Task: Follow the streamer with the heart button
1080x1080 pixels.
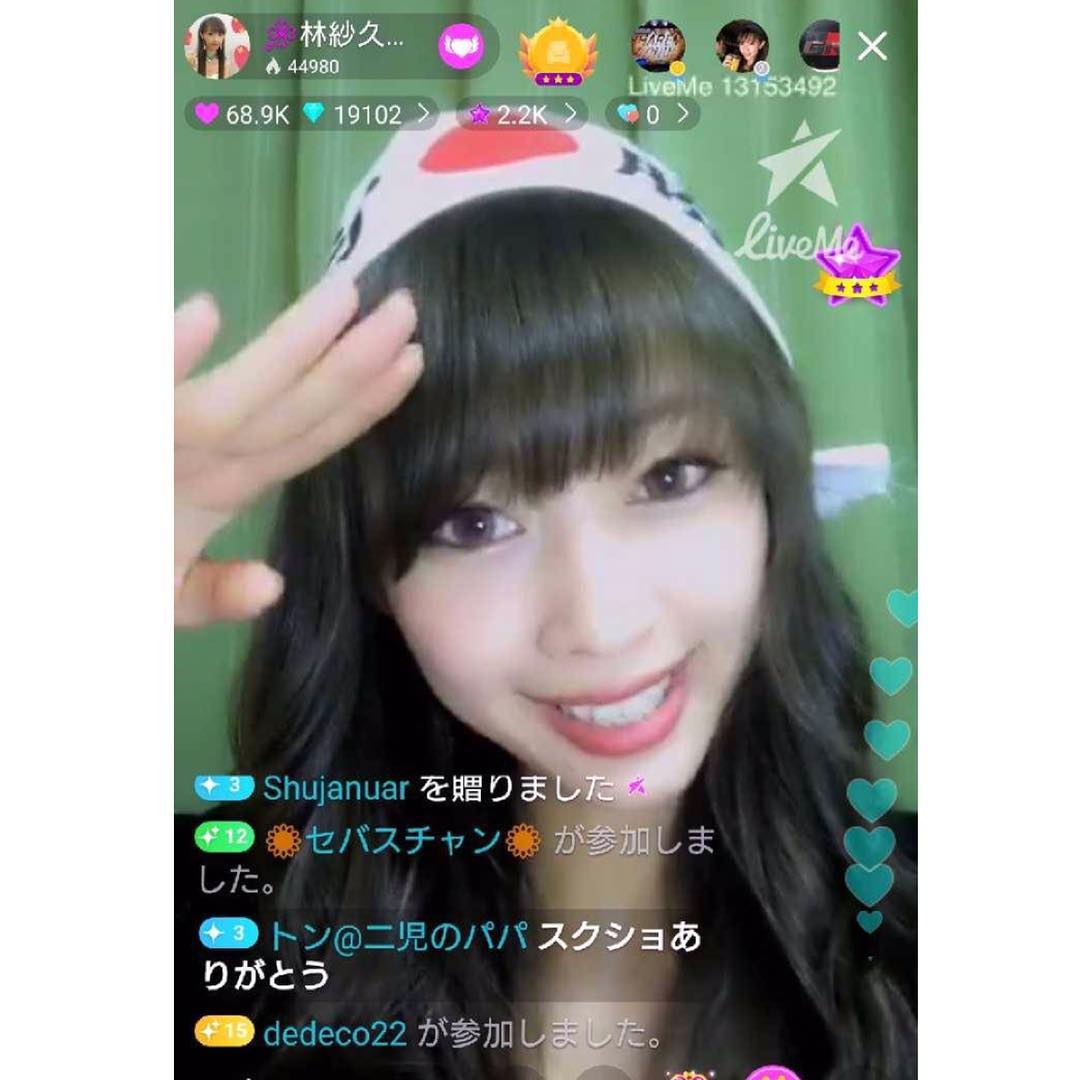Action: click(x=460, y=46)
